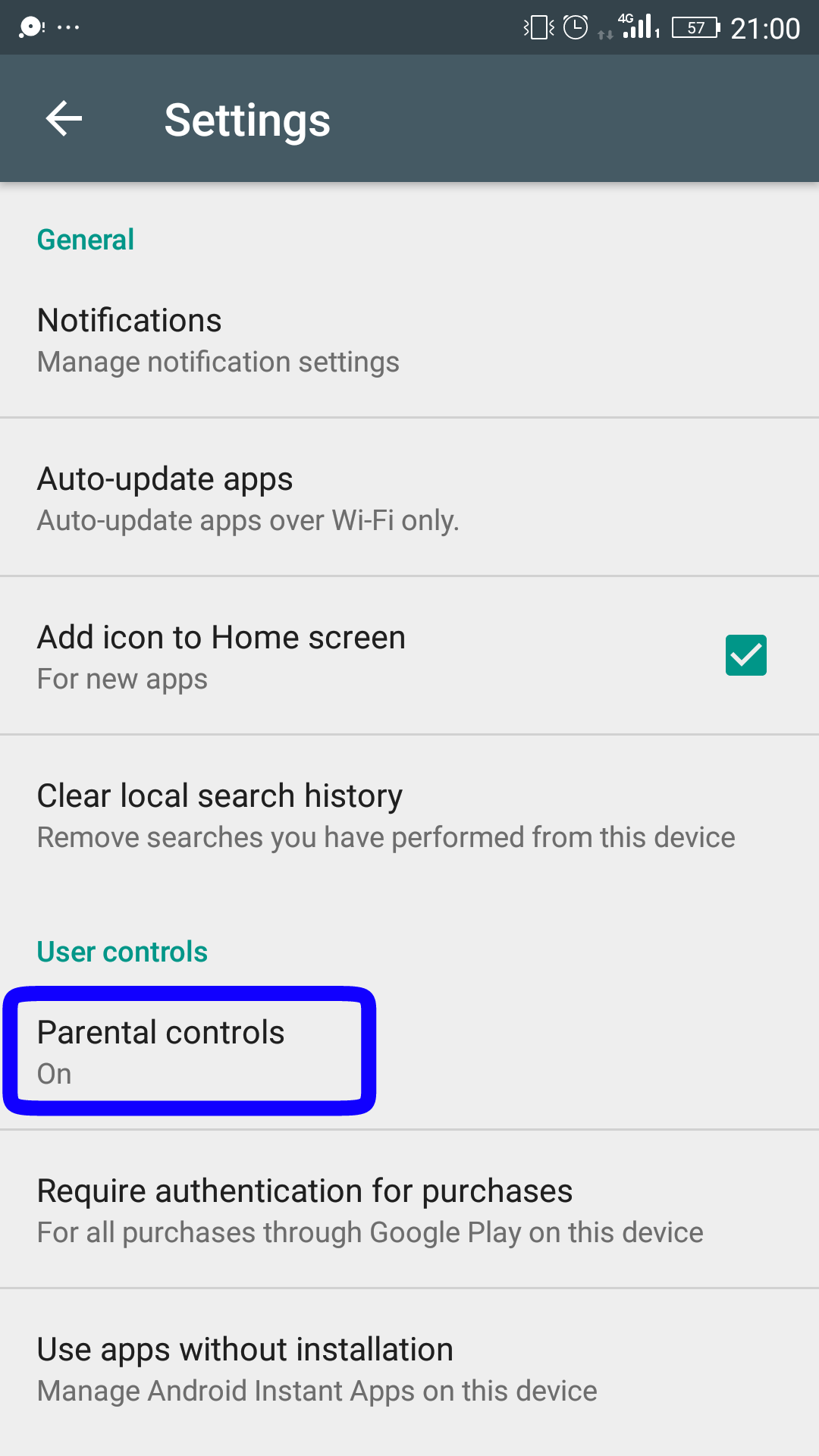Open Require authentication for purchases

coord(409,1210)
